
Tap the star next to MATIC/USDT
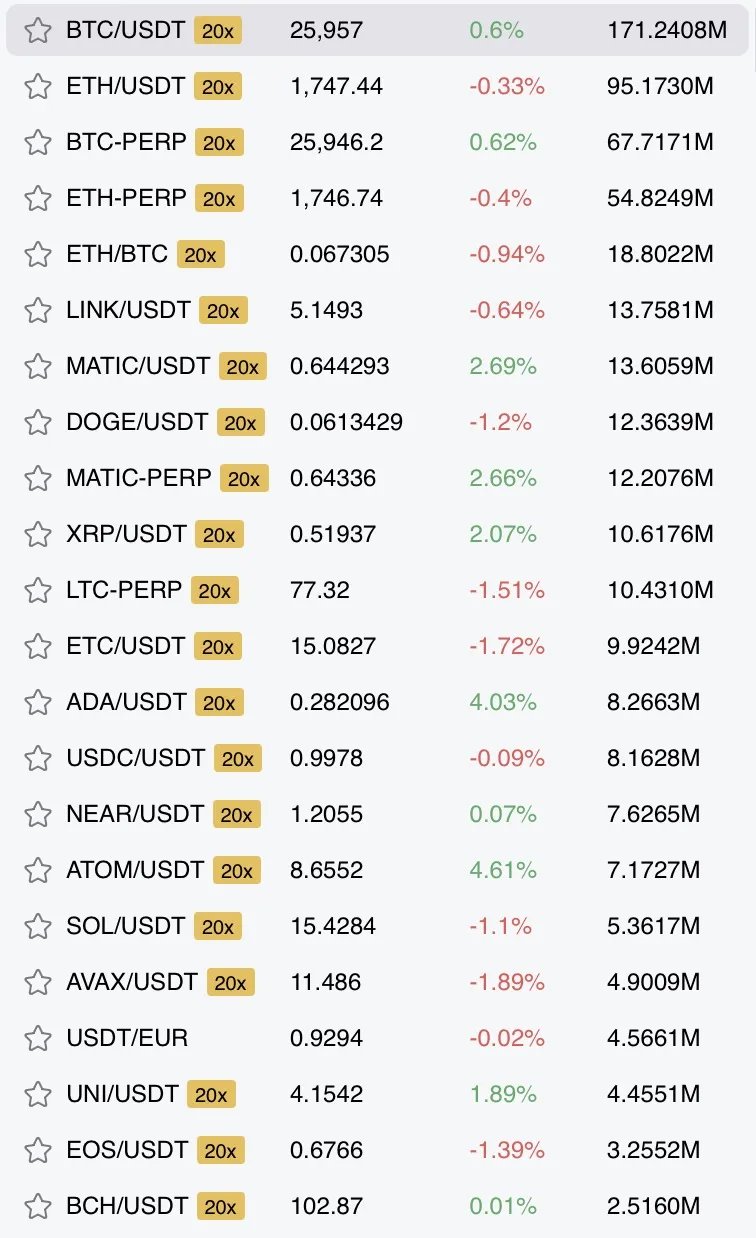point(38,367)
